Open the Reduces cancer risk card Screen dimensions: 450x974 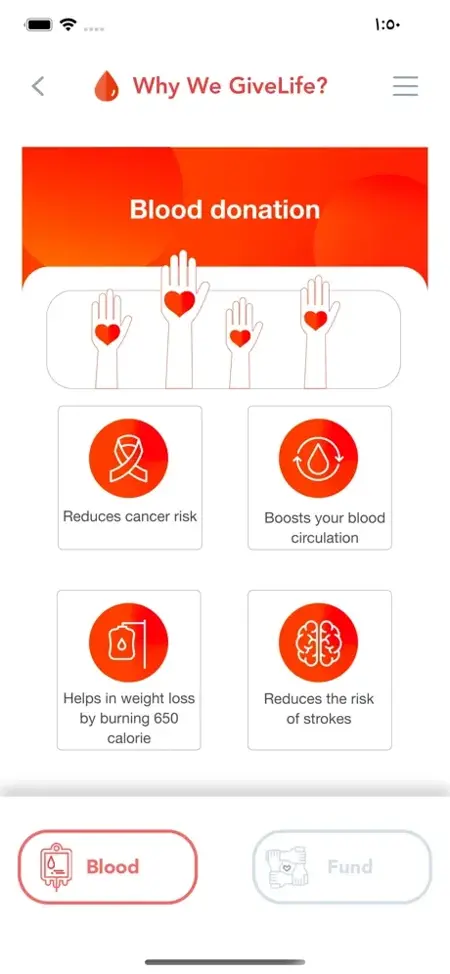[x=130, y=478]
